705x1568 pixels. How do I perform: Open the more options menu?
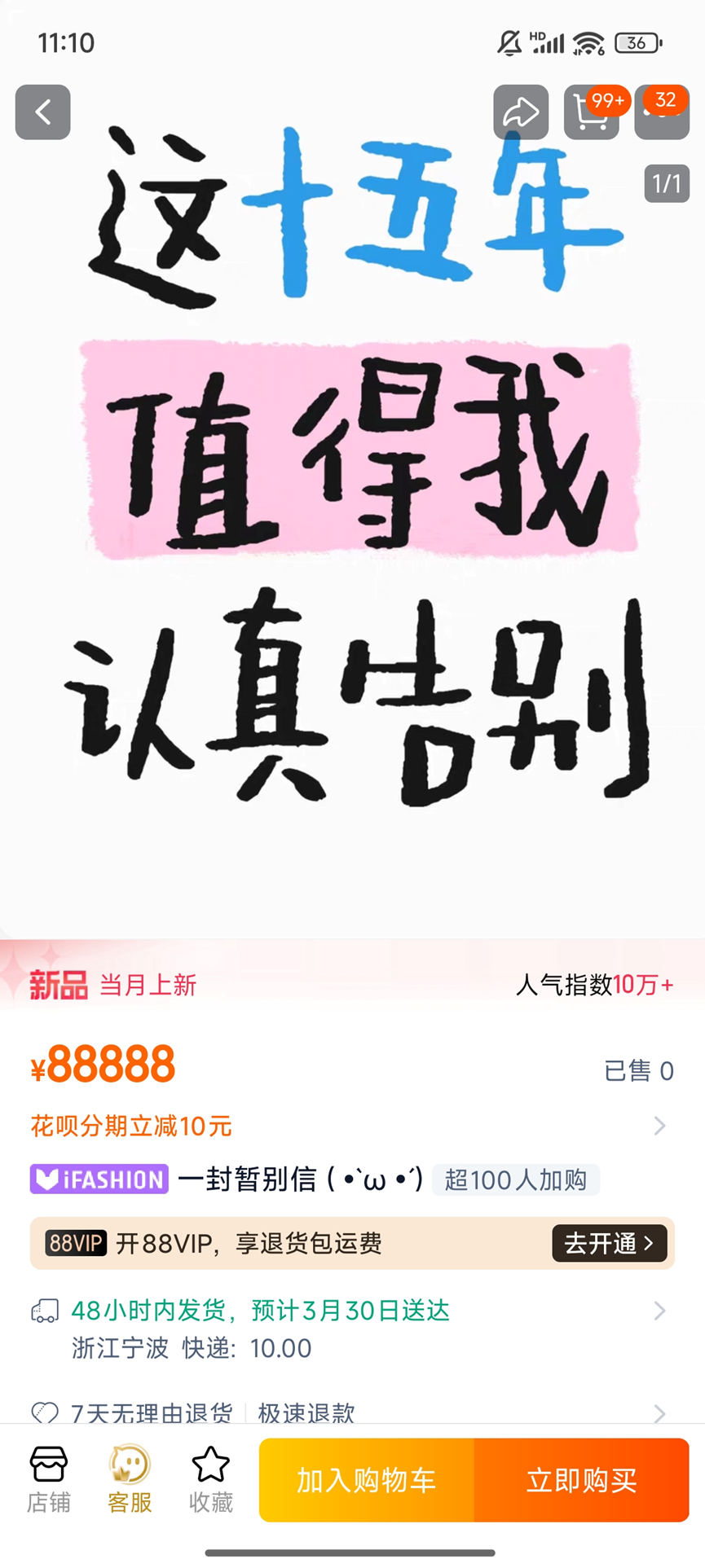662,112
